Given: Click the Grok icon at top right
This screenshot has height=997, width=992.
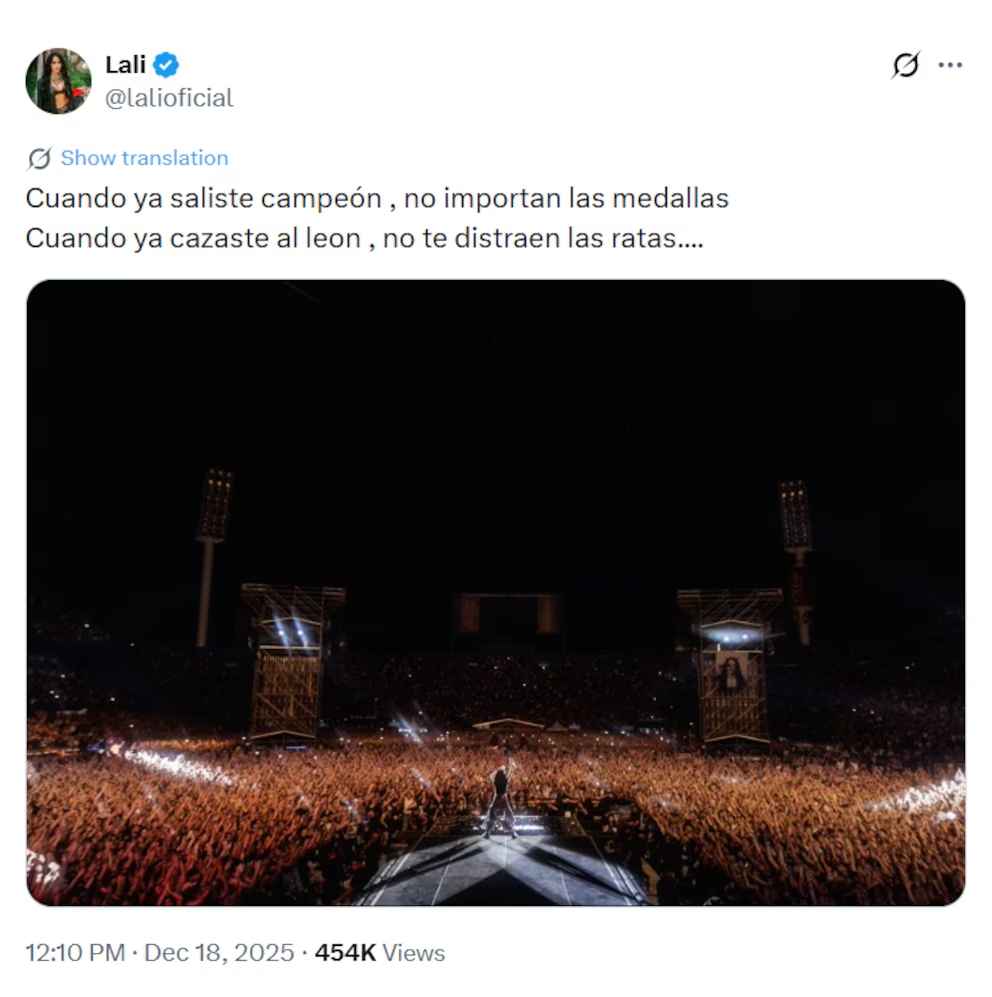Looking at the screenshot, I should tap(907, 65).
